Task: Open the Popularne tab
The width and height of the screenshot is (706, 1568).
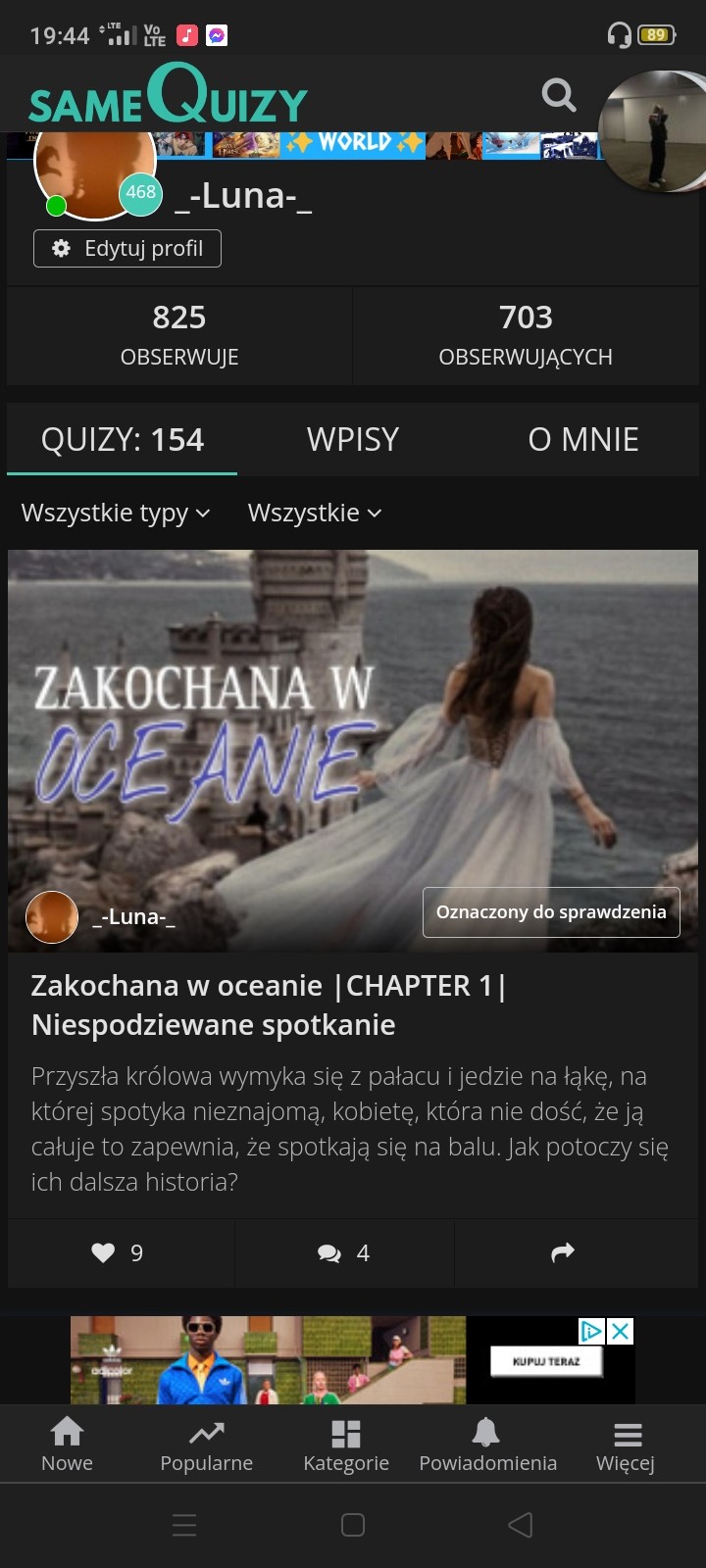Action: coord(206,1445)
